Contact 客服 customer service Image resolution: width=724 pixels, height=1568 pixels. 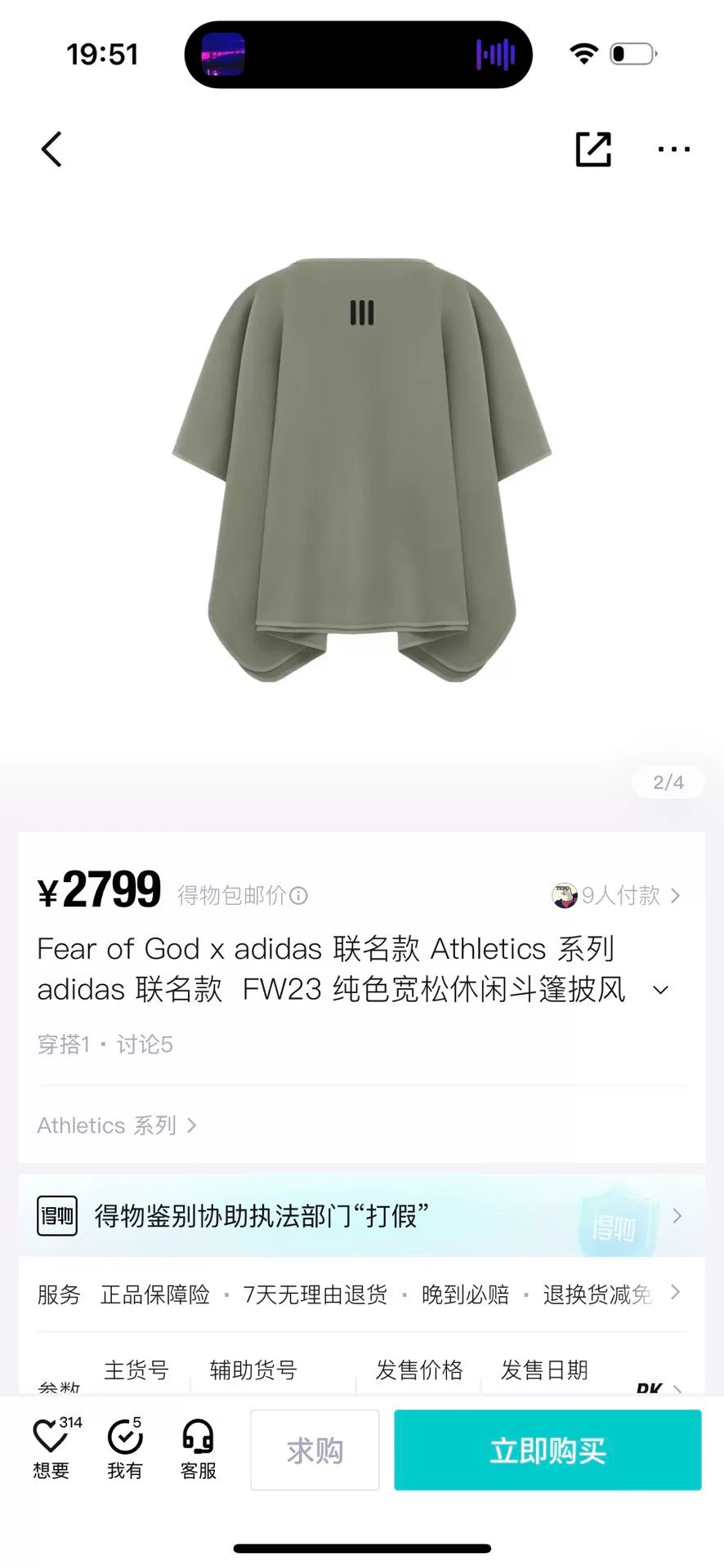198,1450
